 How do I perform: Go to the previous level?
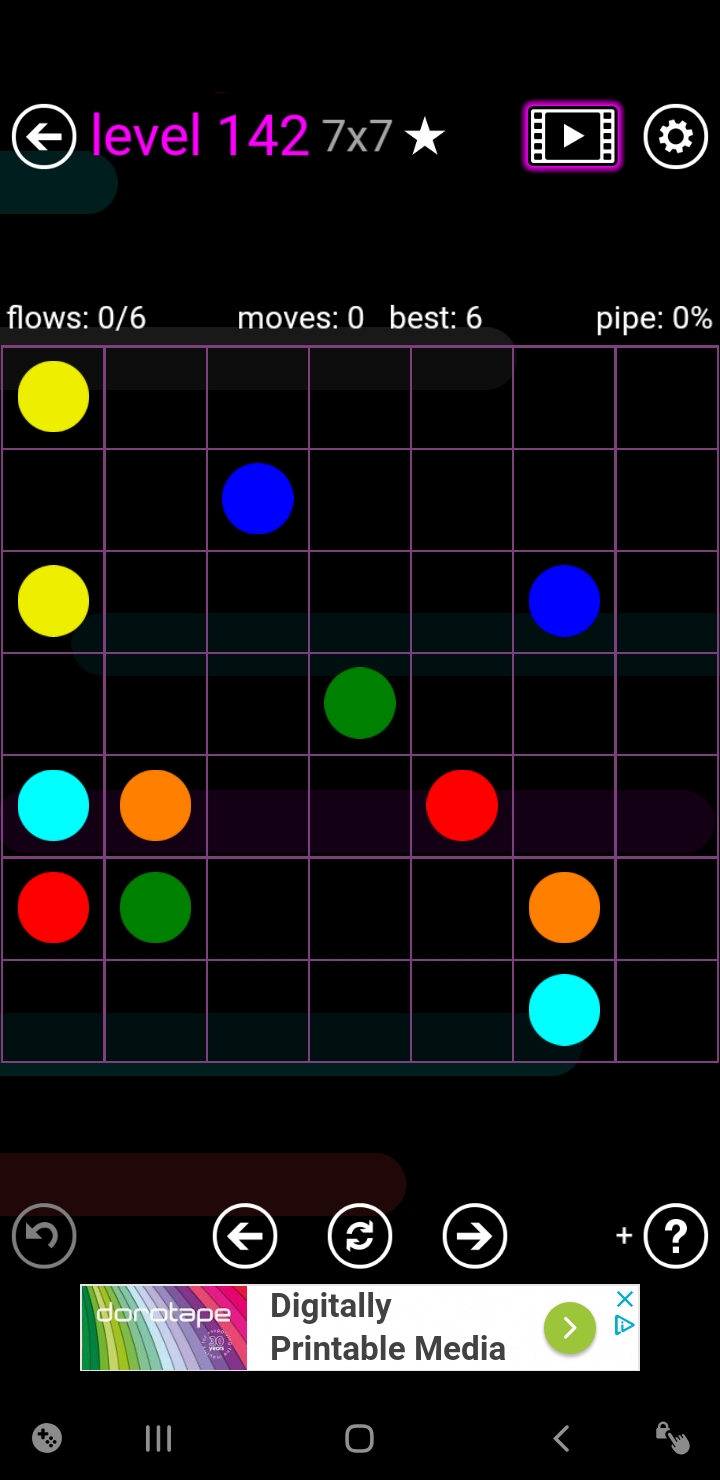point(245,1236)
